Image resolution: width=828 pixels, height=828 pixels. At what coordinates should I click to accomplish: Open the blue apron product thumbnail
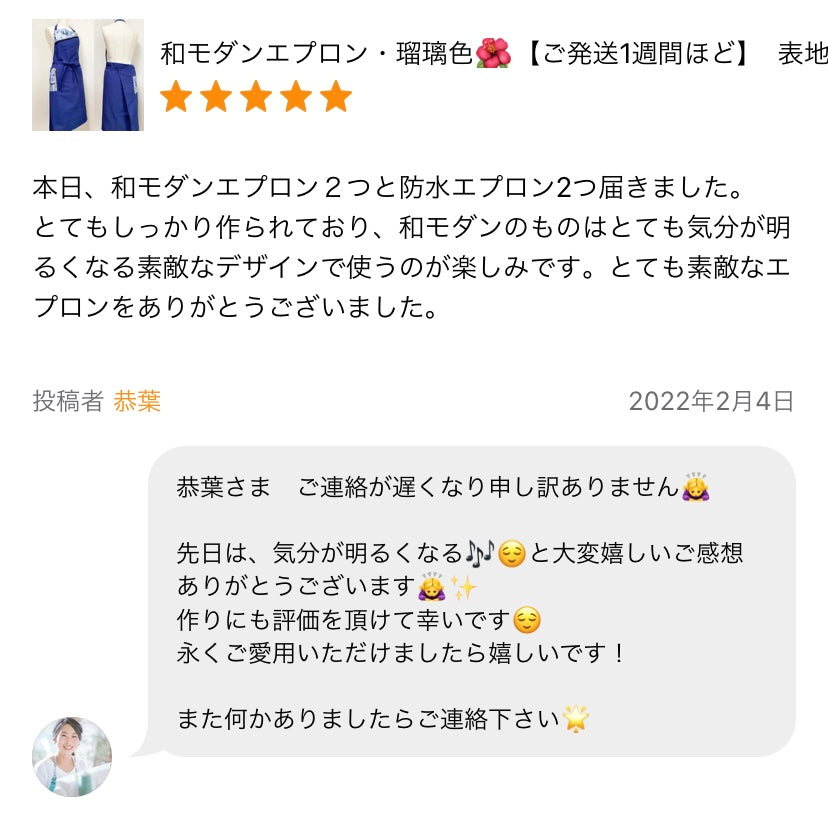[x=88, y=75]
